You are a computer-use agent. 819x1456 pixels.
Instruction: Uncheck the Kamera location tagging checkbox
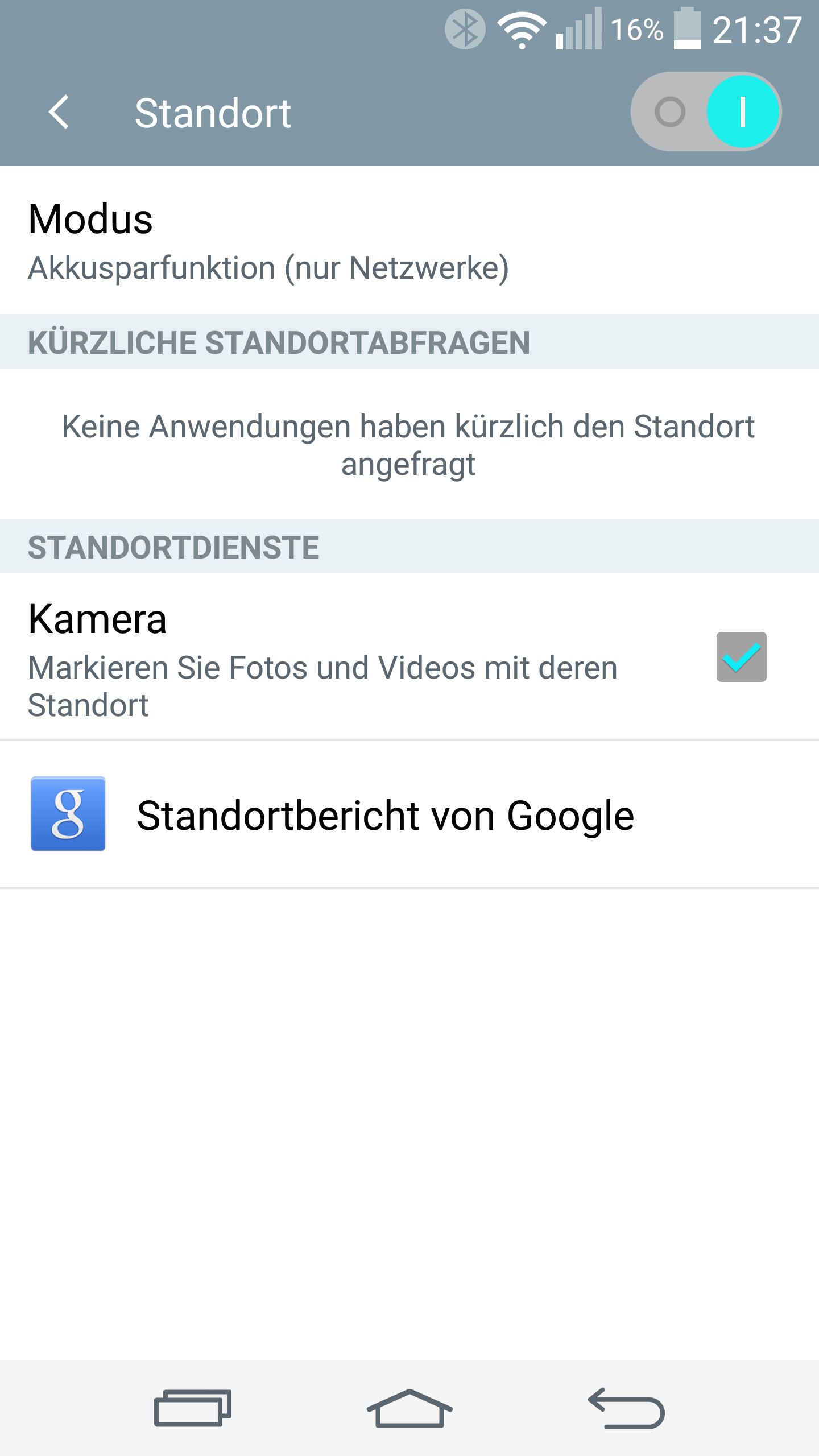(x=741, y=657)
